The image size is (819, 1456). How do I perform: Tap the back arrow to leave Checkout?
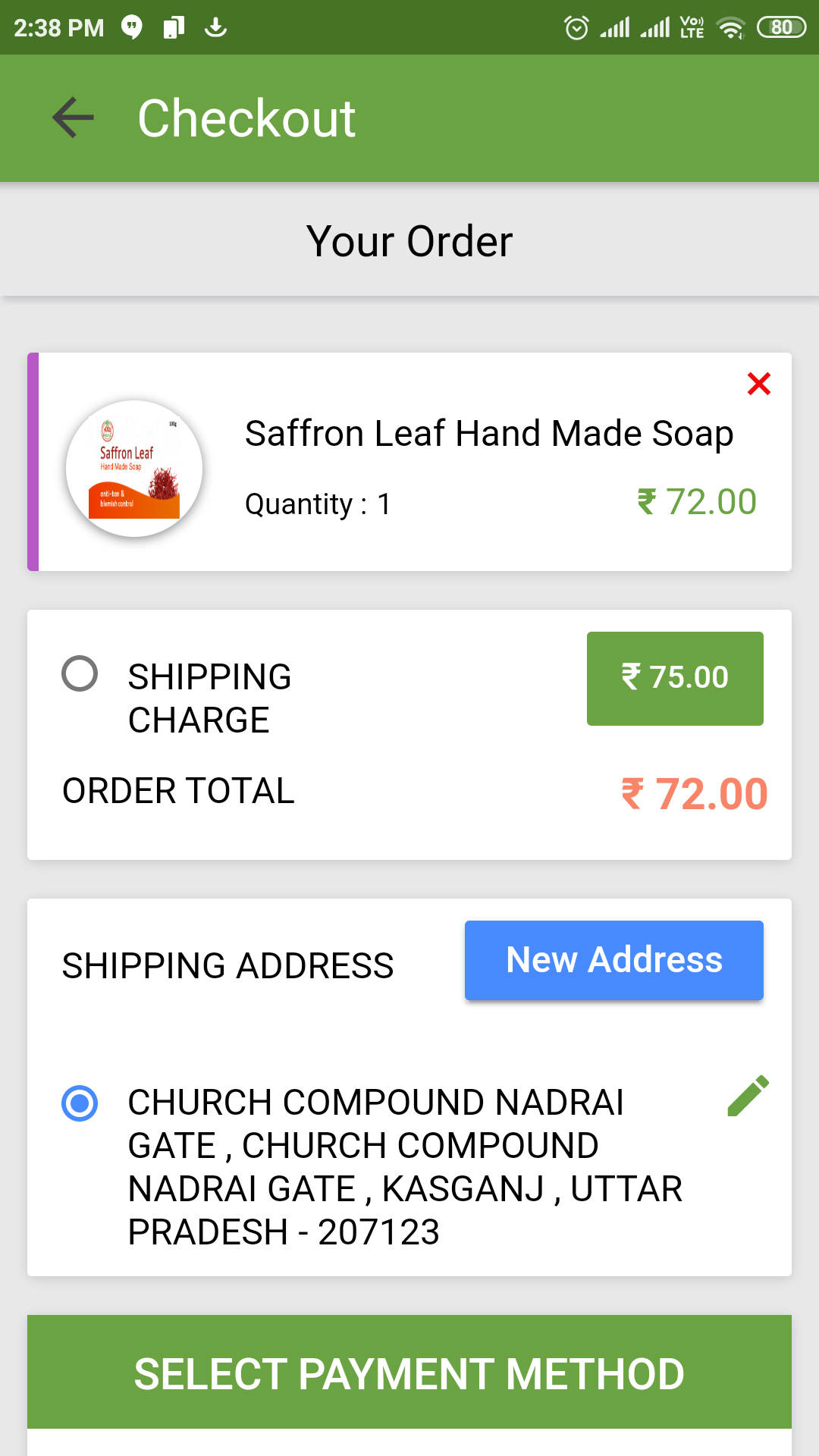click(71, 118)
